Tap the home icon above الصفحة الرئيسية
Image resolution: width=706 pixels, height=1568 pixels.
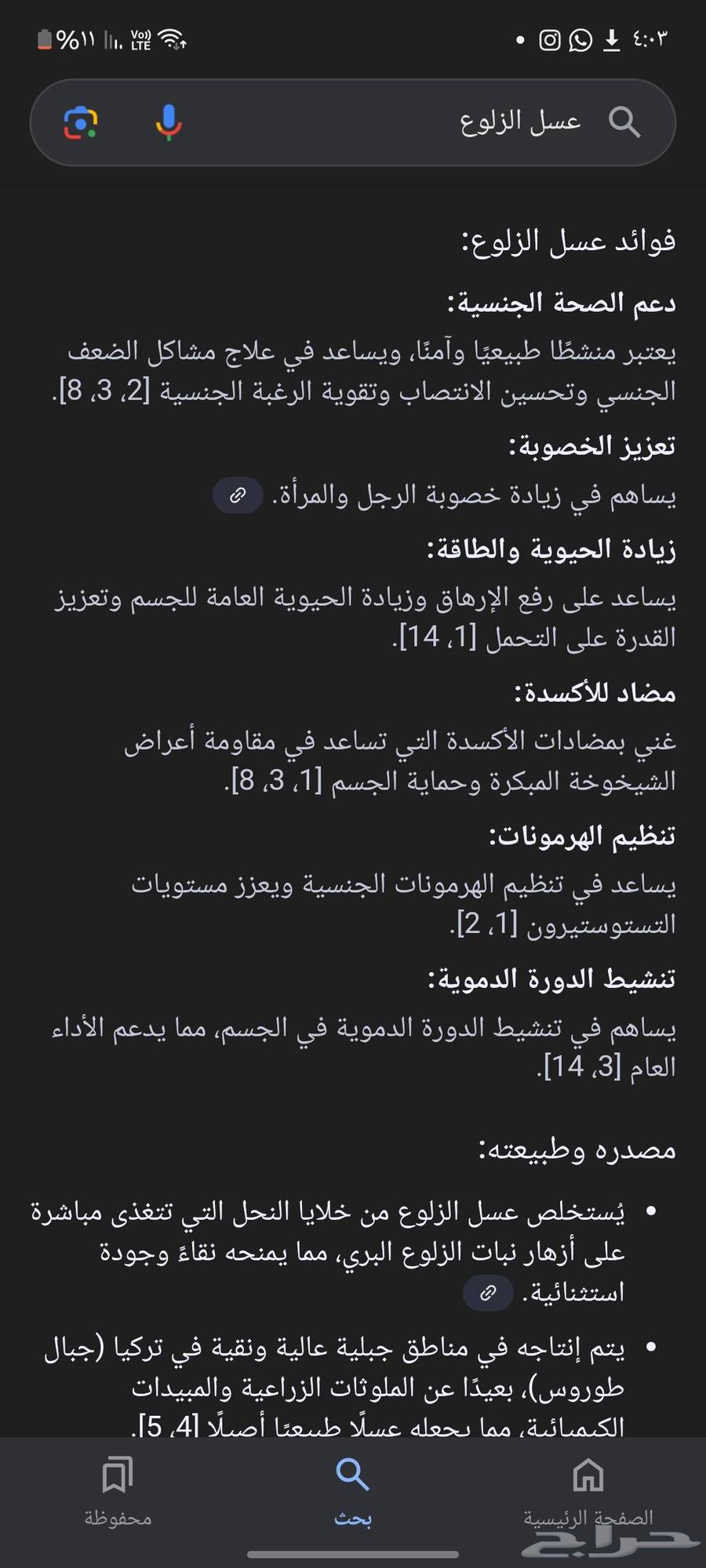point(587,1474)
